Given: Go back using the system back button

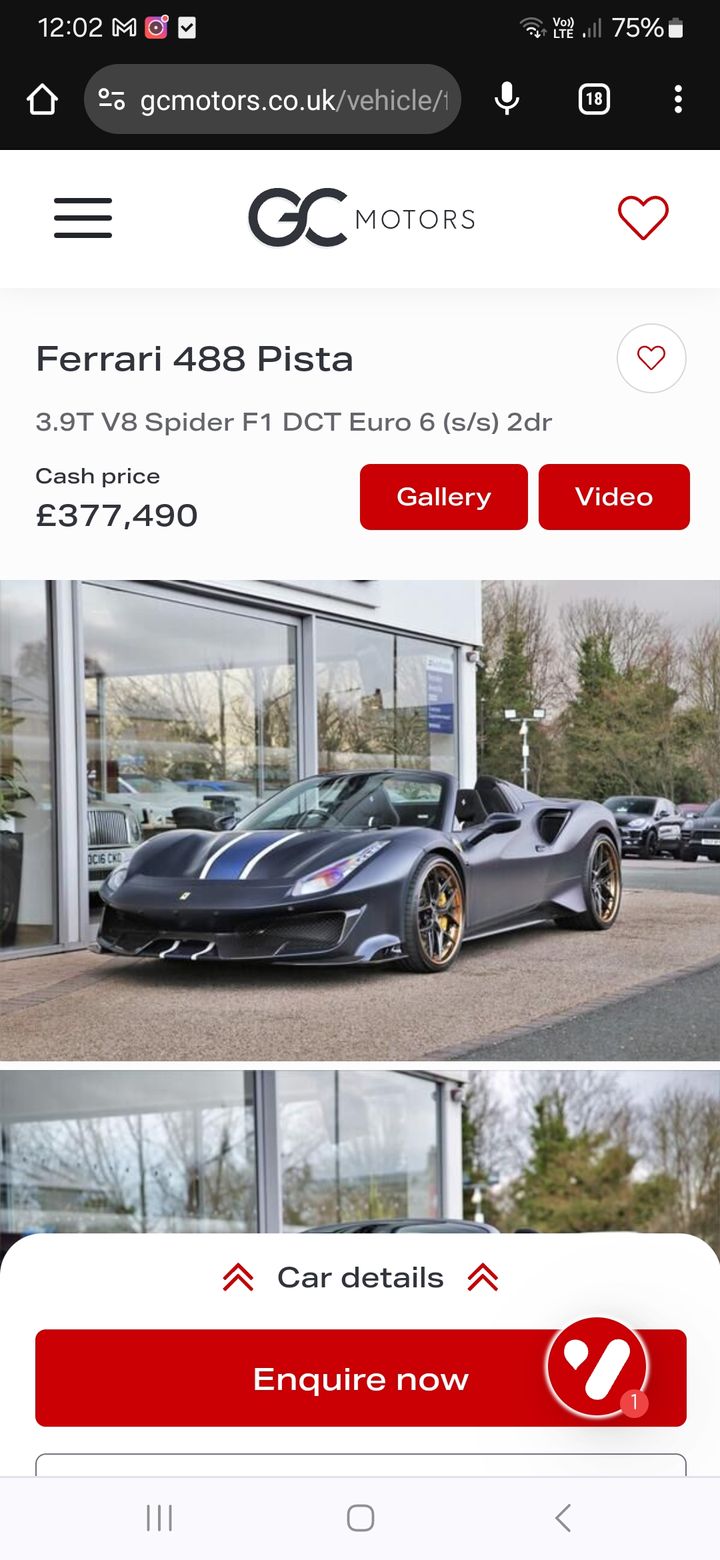Looking at the screenshot, I should pos(563,1518).
